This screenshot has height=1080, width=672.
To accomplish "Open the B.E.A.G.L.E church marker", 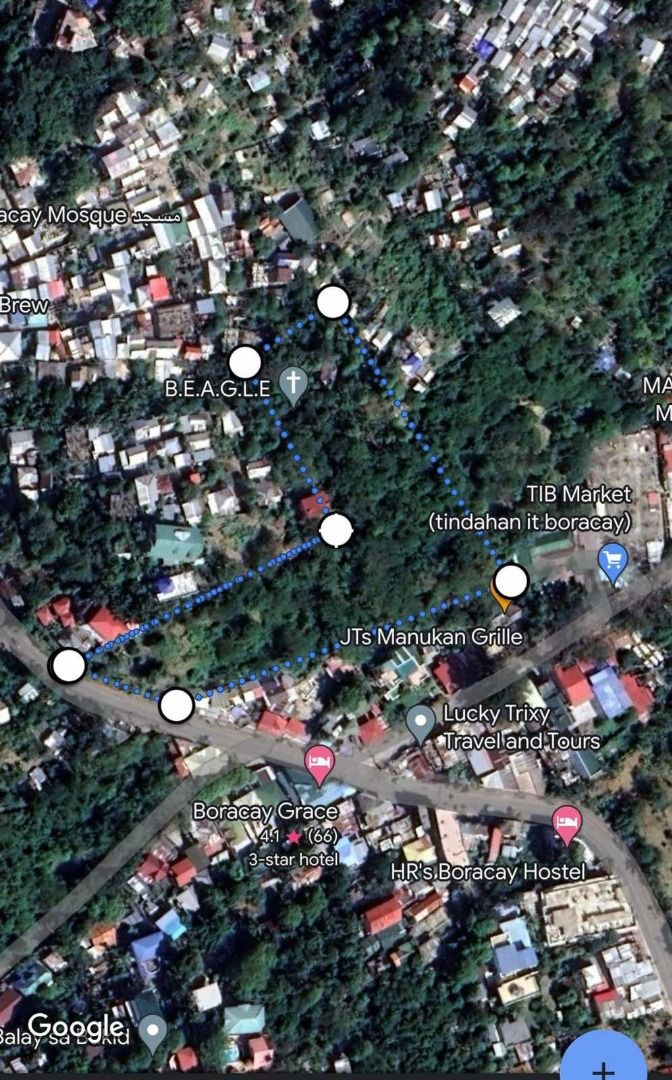I will coord(292,383).
